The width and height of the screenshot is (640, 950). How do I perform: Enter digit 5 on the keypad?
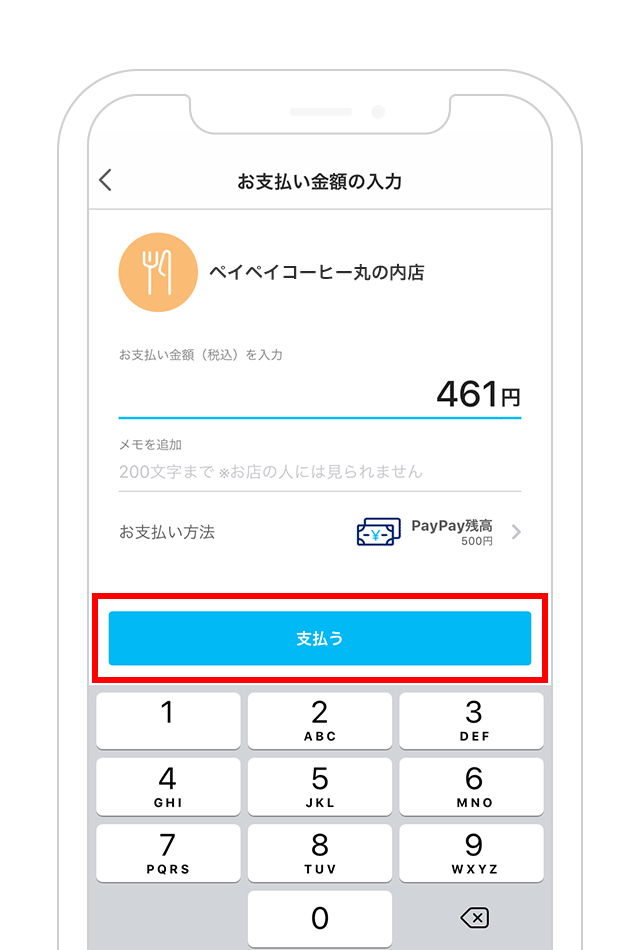(320, 786)
